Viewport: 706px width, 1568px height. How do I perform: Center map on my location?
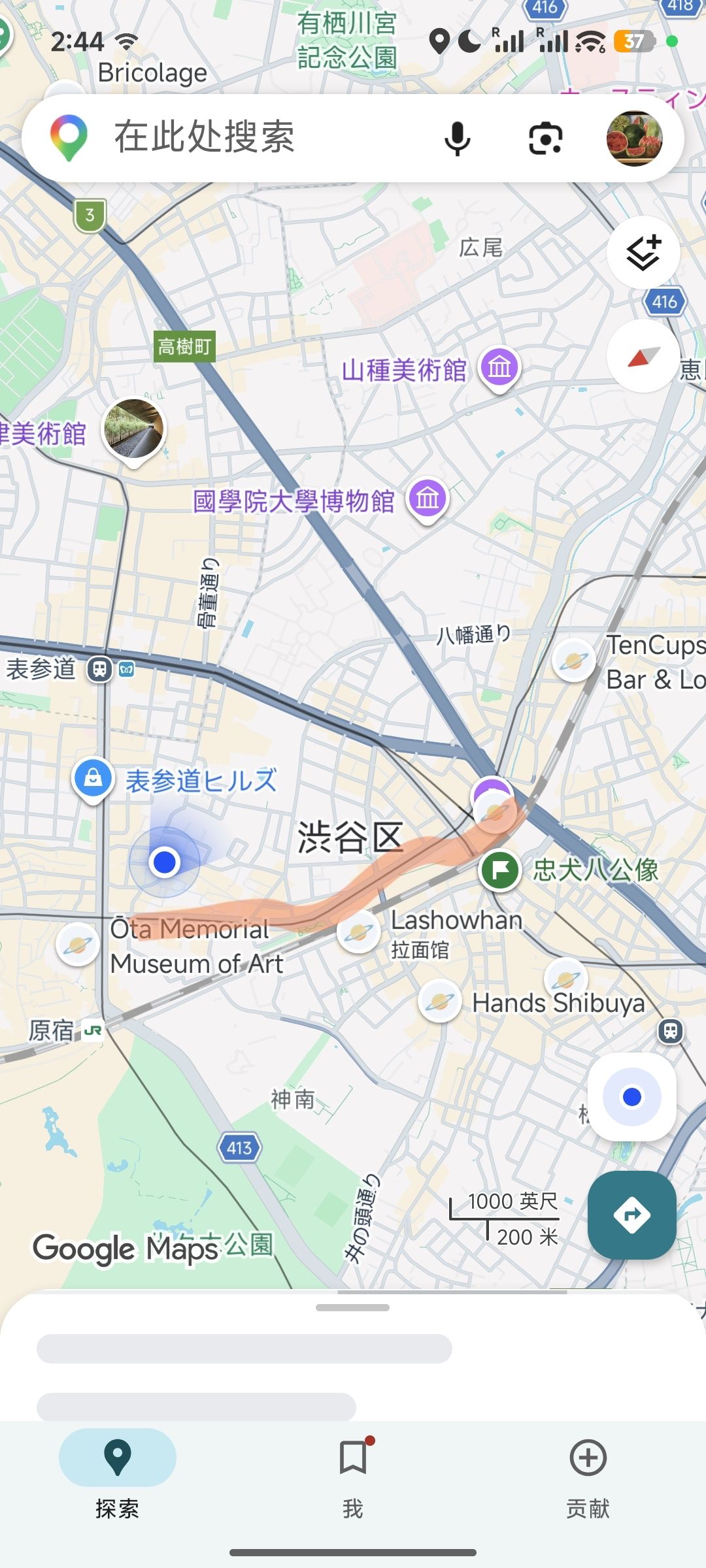click(x=631, y=1097)
